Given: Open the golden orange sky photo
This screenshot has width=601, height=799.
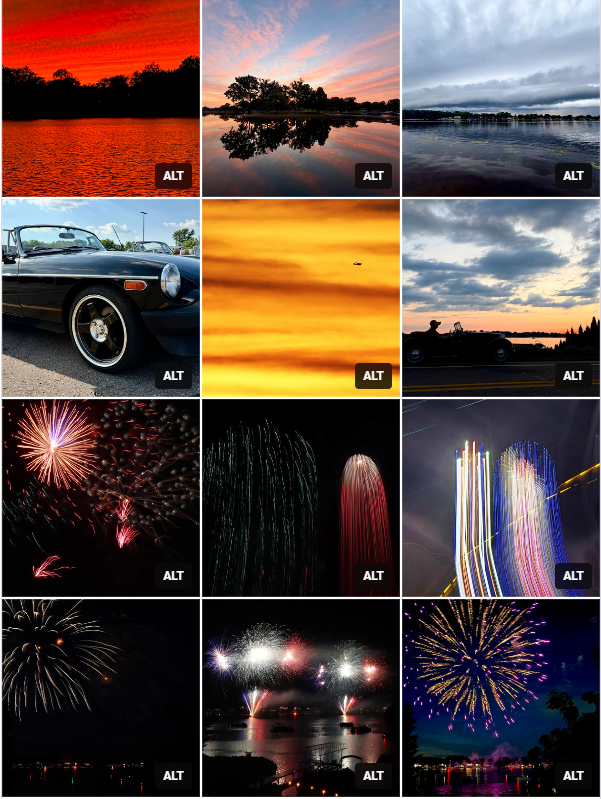Looking at the screenshot, I should tap(301, 298).
